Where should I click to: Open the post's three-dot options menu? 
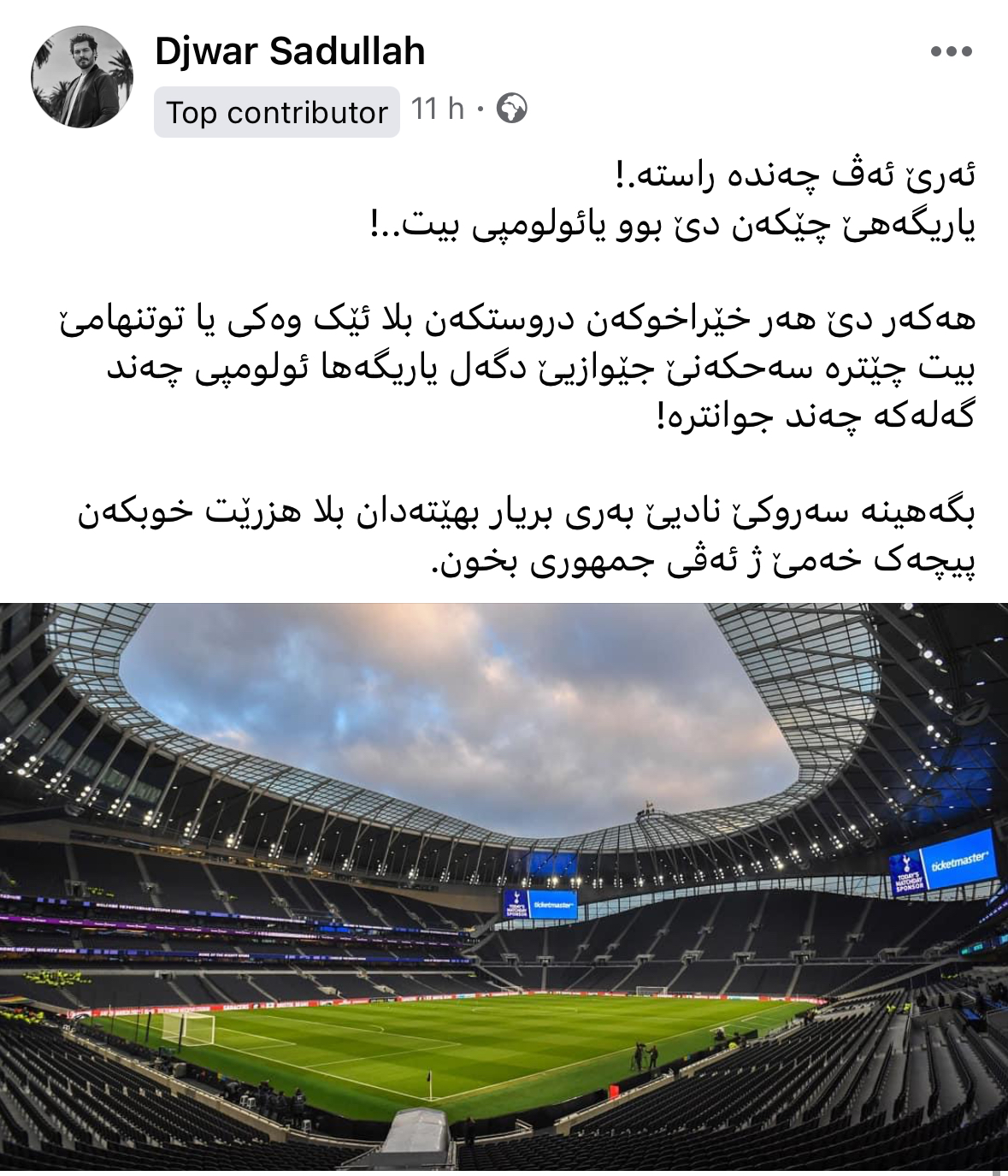(x=951, y=52)
